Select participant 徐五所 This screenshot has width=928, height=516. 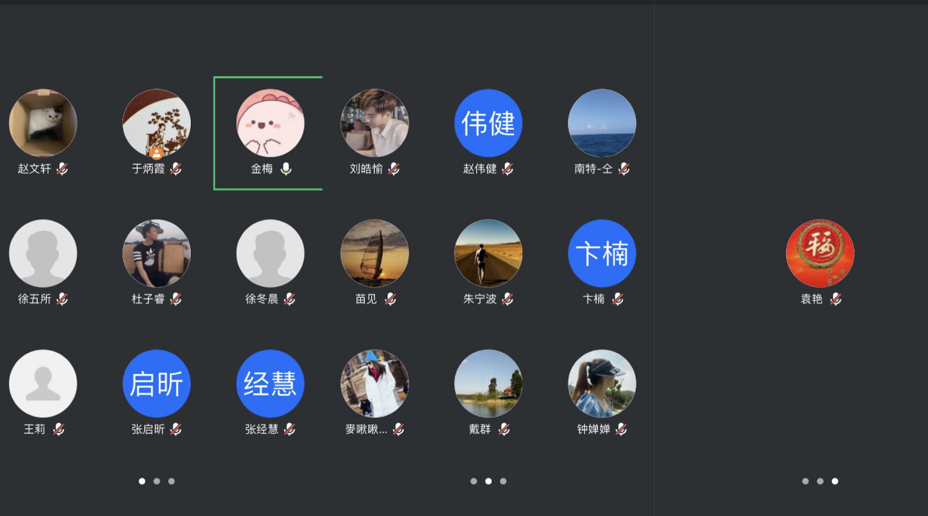point(43,254)
